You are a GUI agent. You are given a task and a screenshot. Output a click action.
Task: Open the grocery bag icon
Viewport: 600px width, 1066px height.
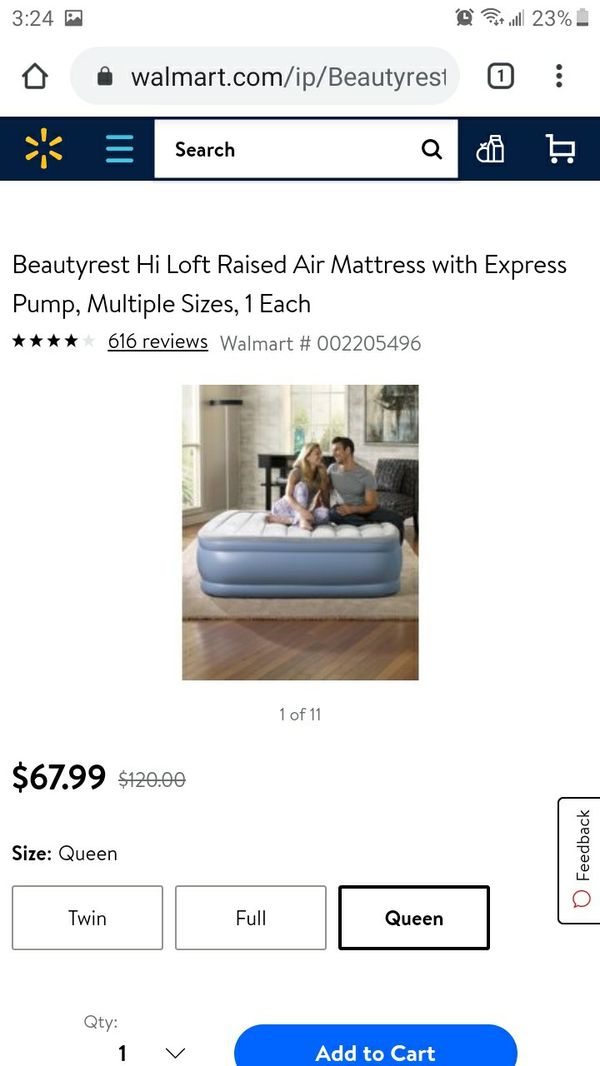pos(491,150)
